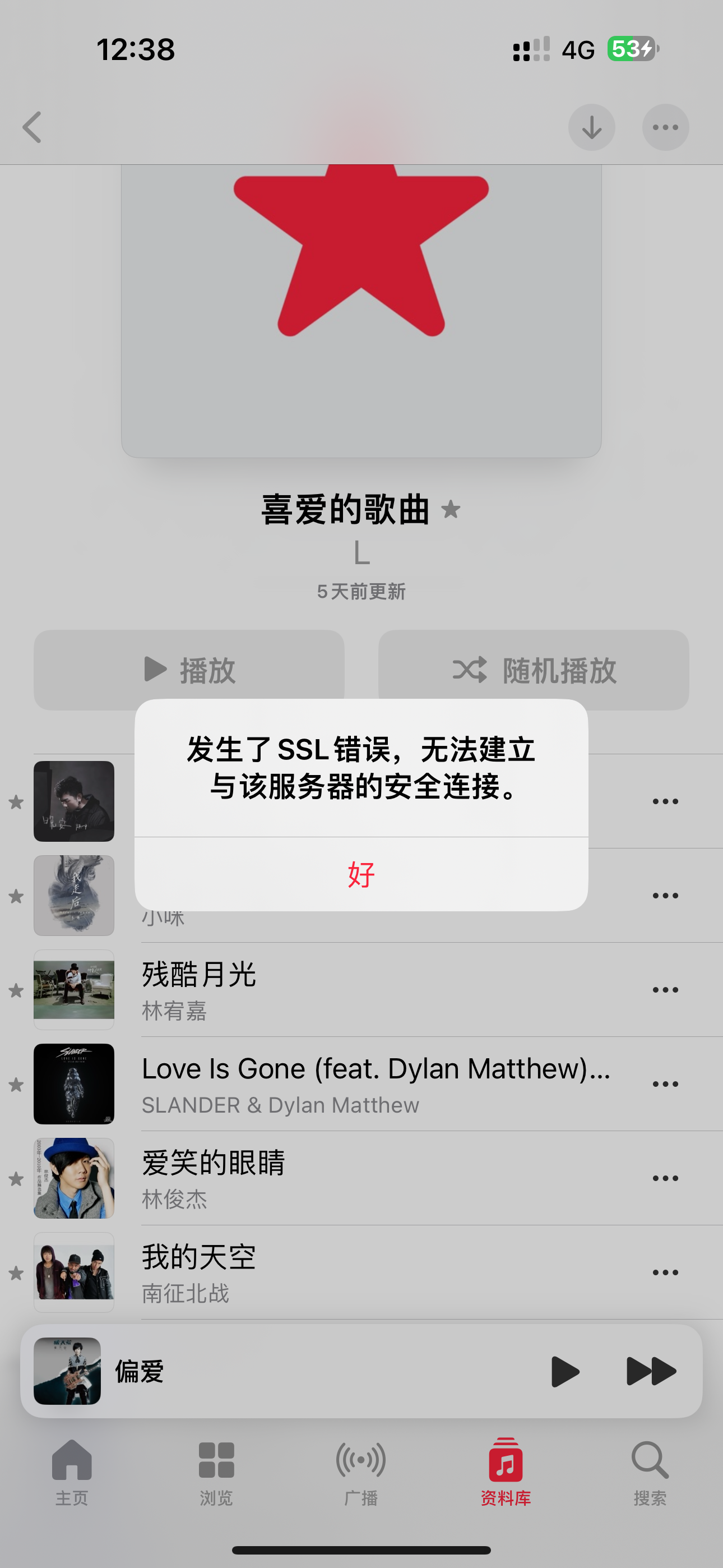Screen dimensions: 723x1568
Task: Dismiss the SSL error with 好
Action: (361, 874)
